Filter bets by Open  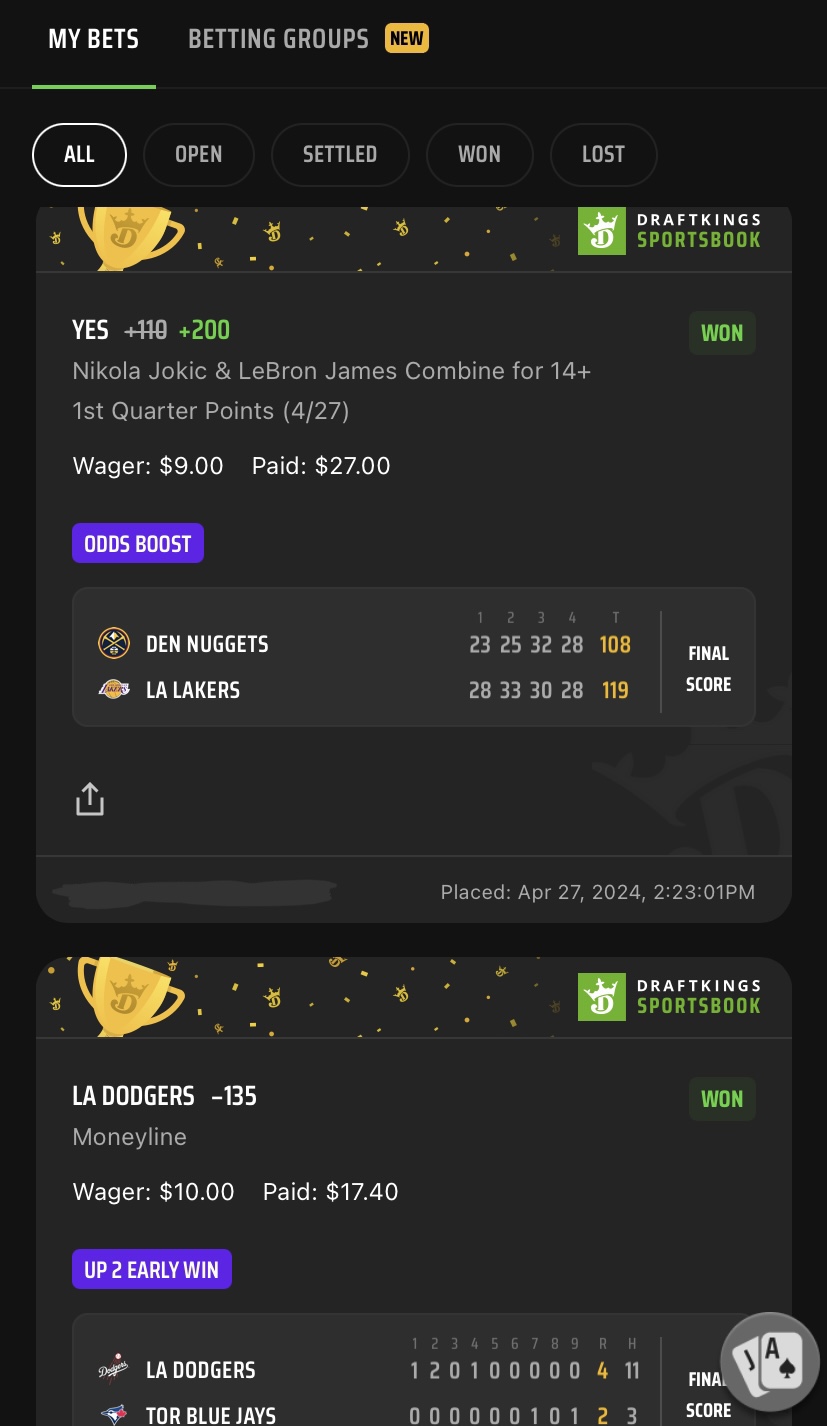(198, 155)
